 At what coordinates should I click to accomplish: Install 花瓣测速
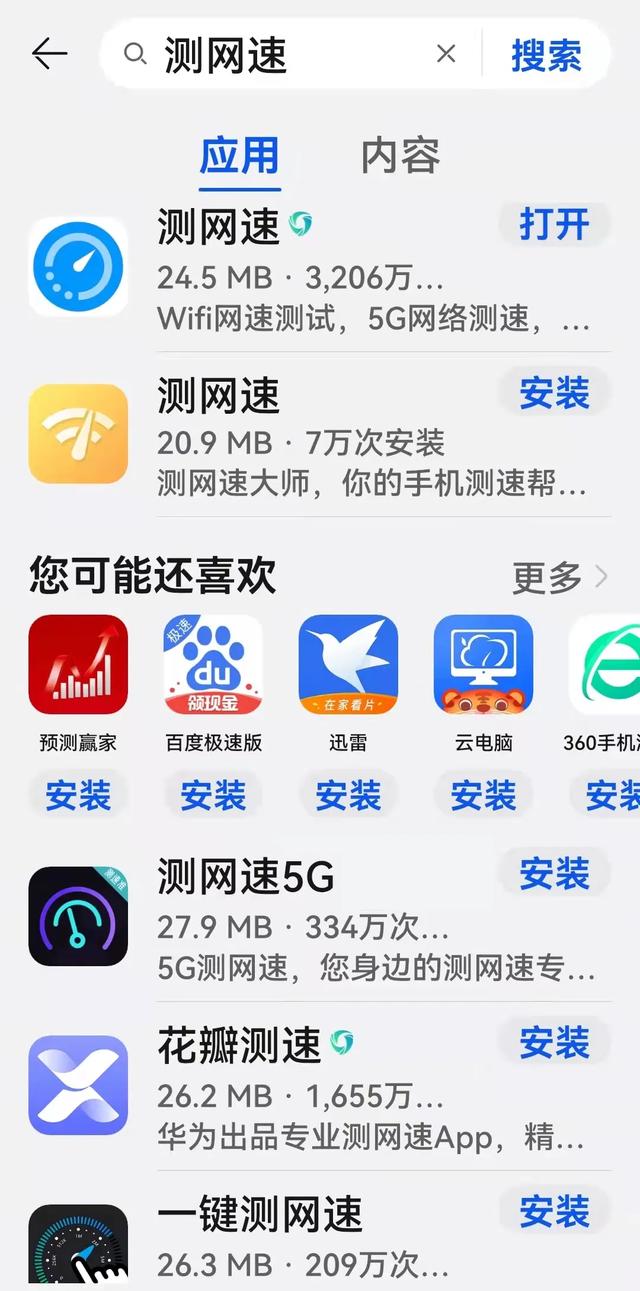click(554, 1043)
